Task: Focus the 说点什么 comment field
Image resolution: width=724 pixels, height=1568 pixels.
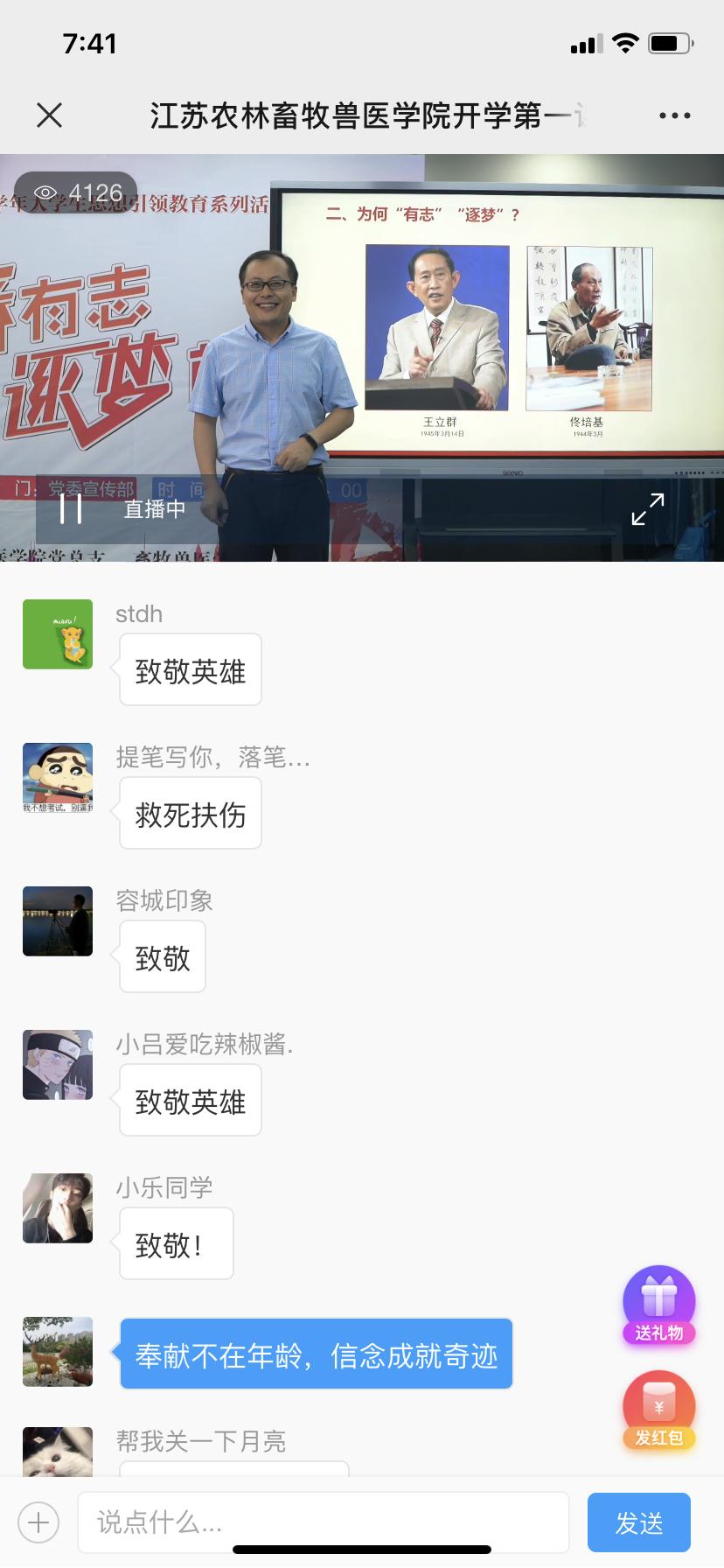Action: [x=324, y=1522]
